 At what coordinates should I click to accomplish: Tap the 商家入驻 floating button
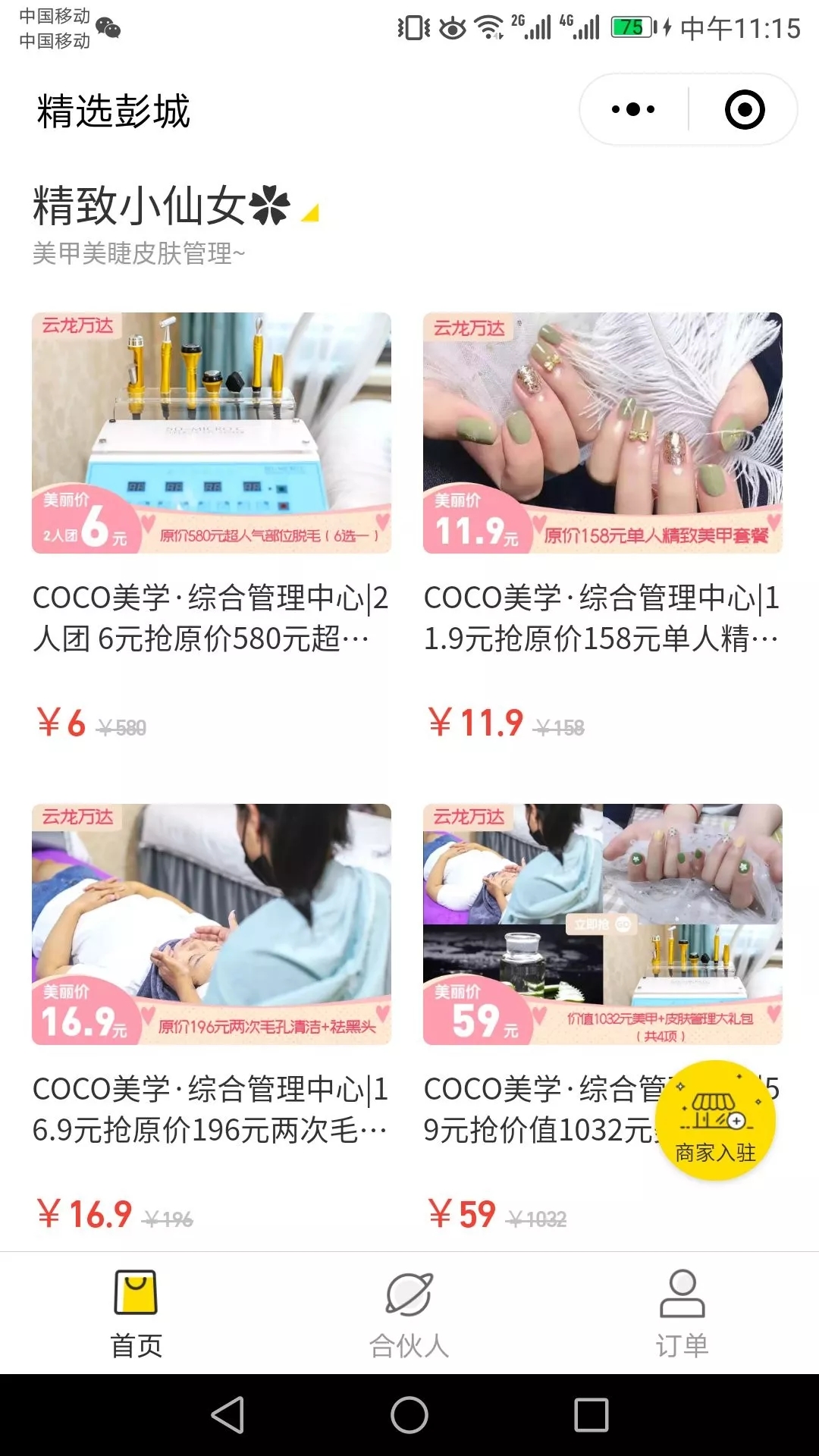(x=715, y=1120)
